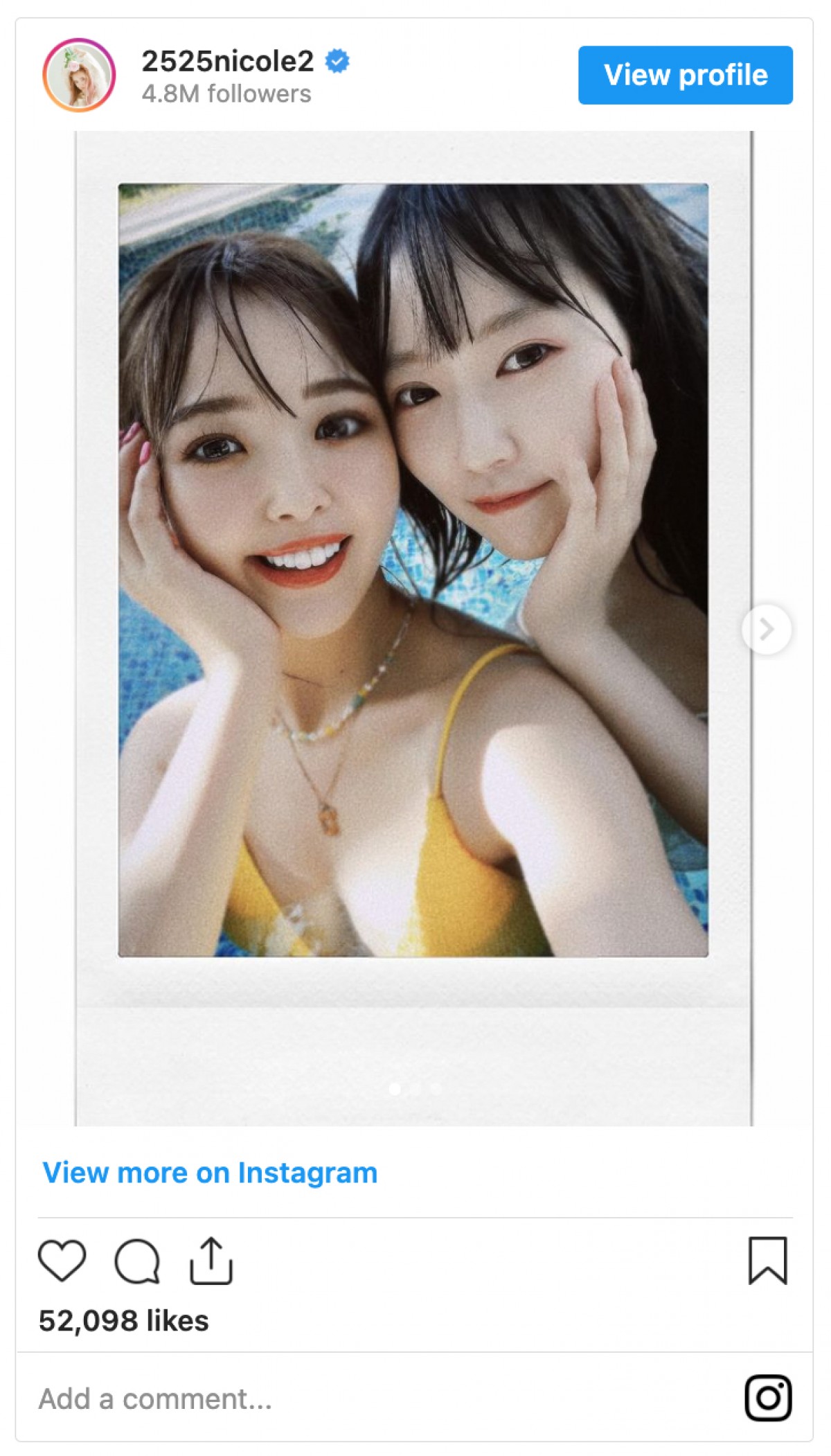Open comments with the speech bubble icon
The height and width of the screenshot is (1456, 831).
pos(137,1261)
